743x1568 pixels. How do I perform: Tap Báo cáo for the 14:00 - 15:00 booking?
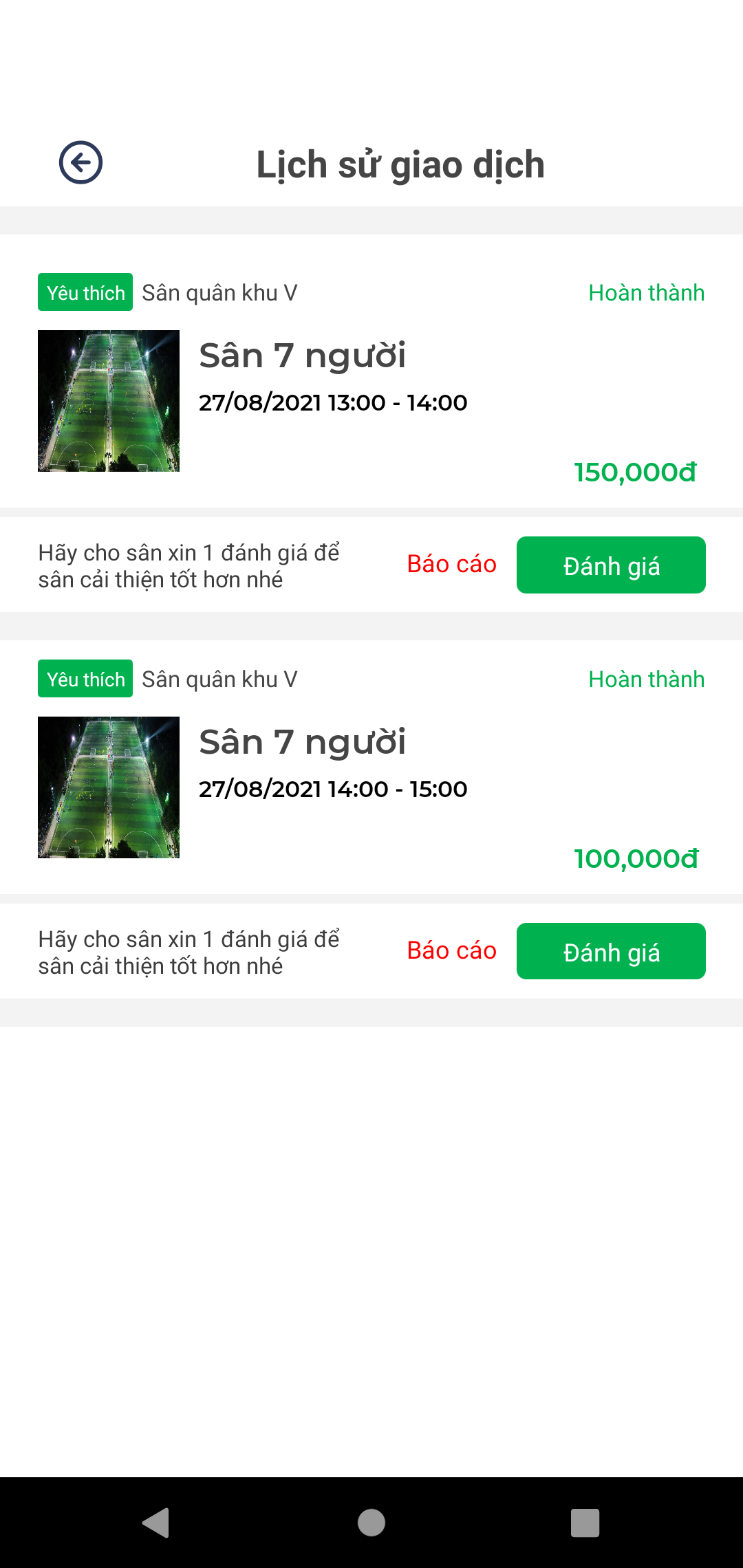coord(451,951)
